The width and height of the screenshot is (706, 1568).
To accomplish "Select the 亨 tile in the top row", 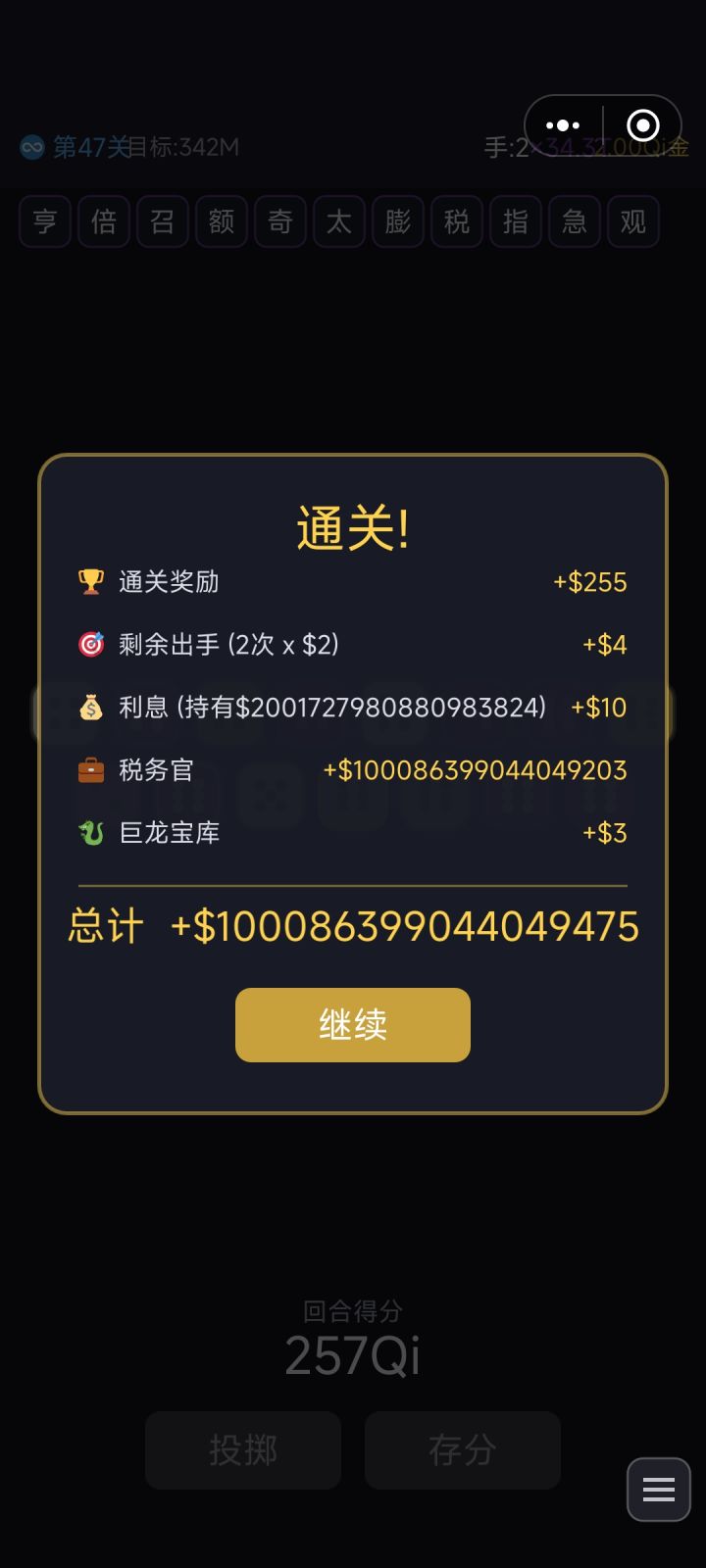I will tap(44, 221).
